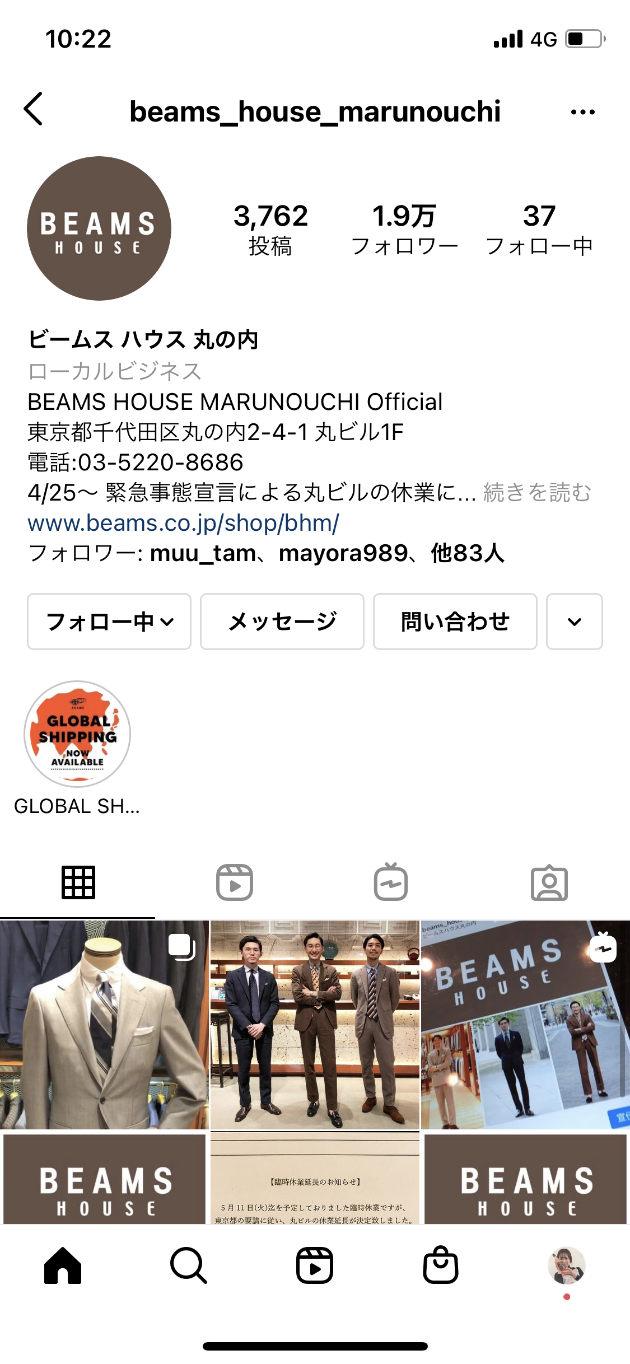Open the Shop bag tab
The image size is (630, 1364).
(x=440, y=1266)
